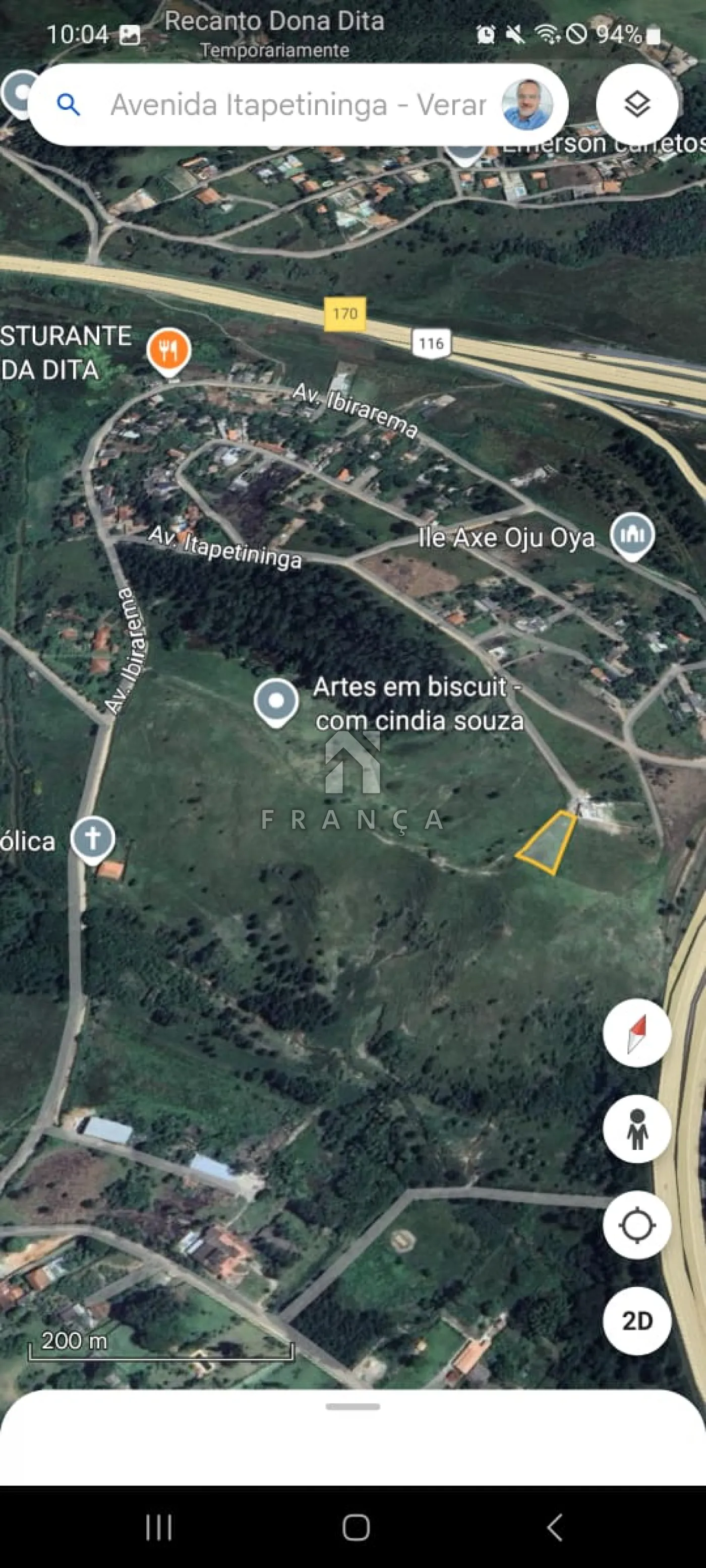Open the restaurant pin for Restaurante da Dita
The height and width of the screenshot is (1568, 706).
169,351
